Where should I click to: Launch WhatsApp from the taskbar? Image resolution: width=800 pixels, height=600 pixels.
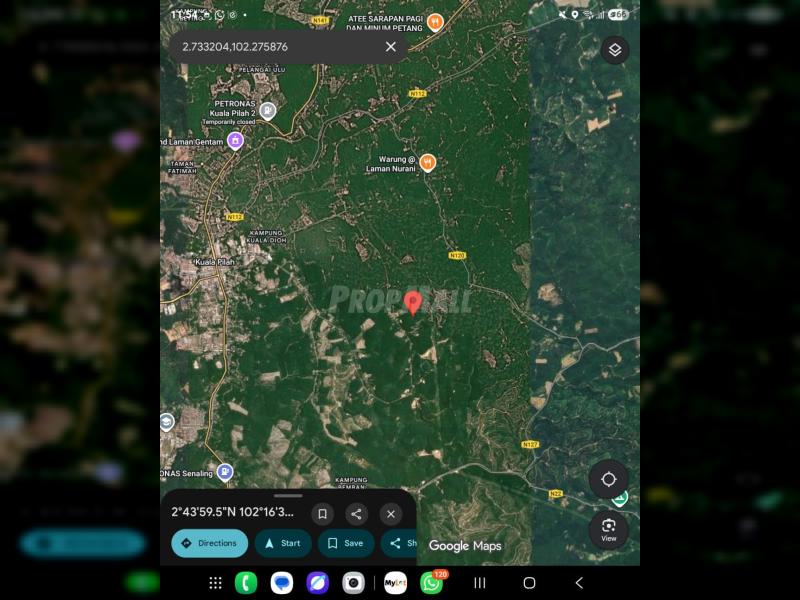click(431, 583)
